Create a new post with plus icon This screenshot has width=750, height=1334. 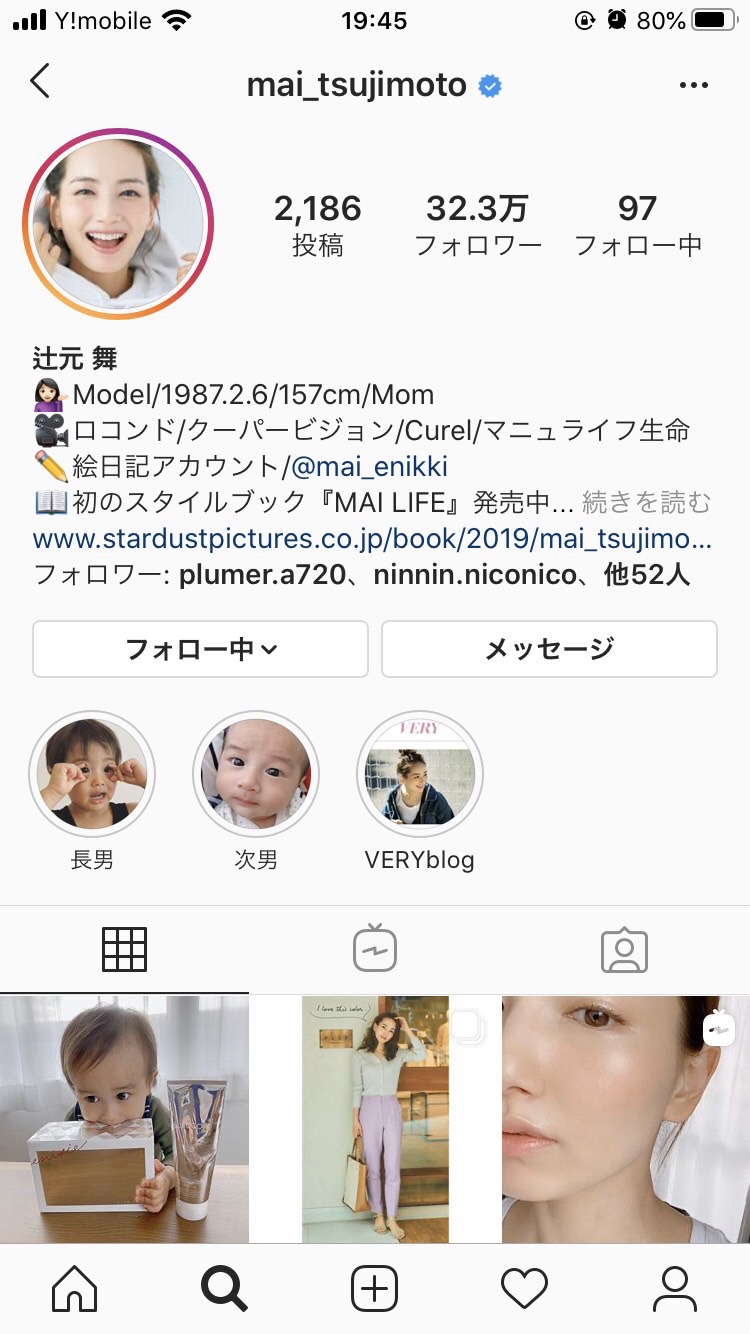tap(375, 1289)
